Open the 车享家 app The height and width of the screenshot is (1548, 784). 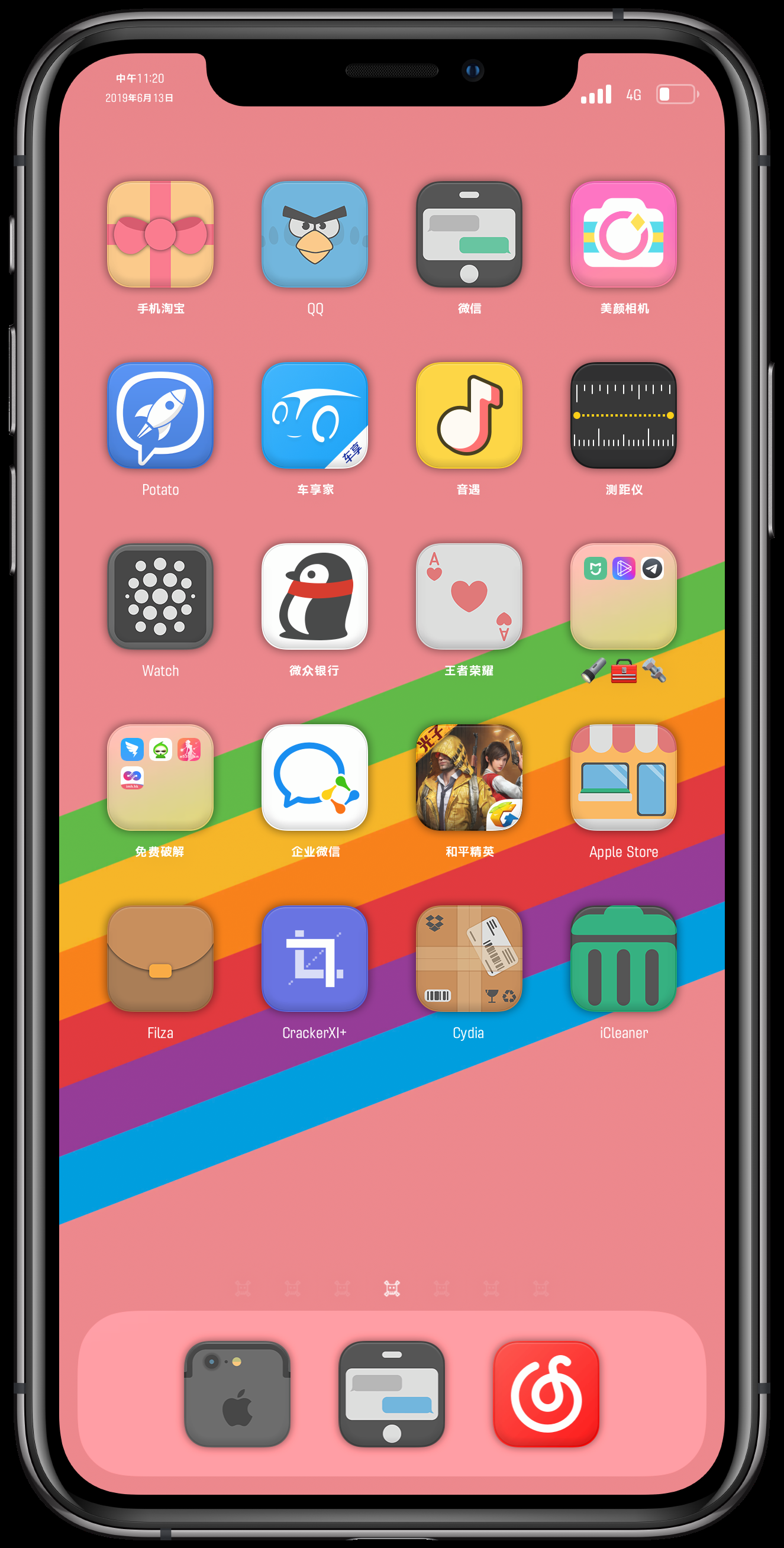pyautogui.click(x=315, y=415)
